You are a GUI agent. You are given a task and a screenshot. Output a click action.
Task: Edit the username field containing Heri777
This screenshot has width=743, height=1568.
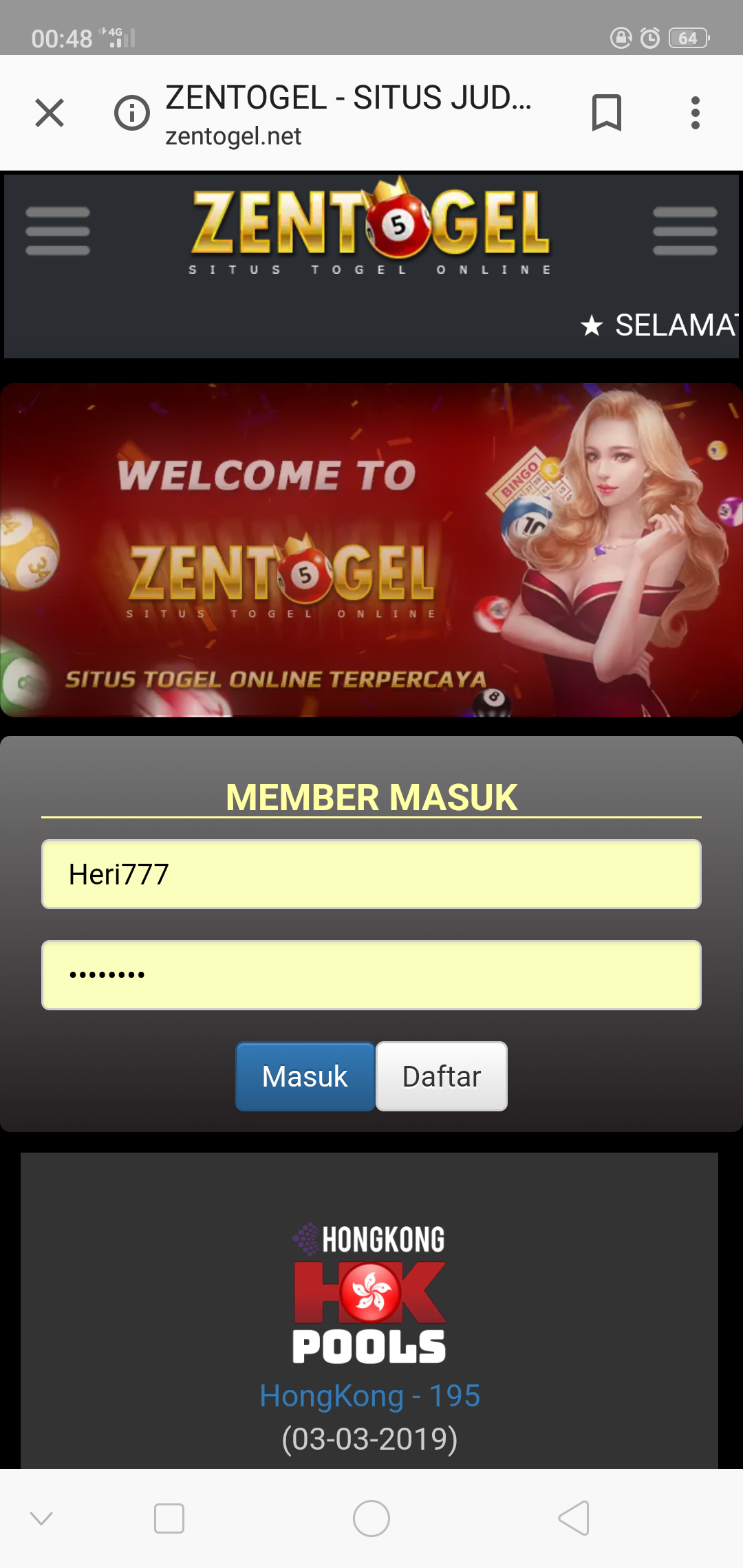point(371,874)
